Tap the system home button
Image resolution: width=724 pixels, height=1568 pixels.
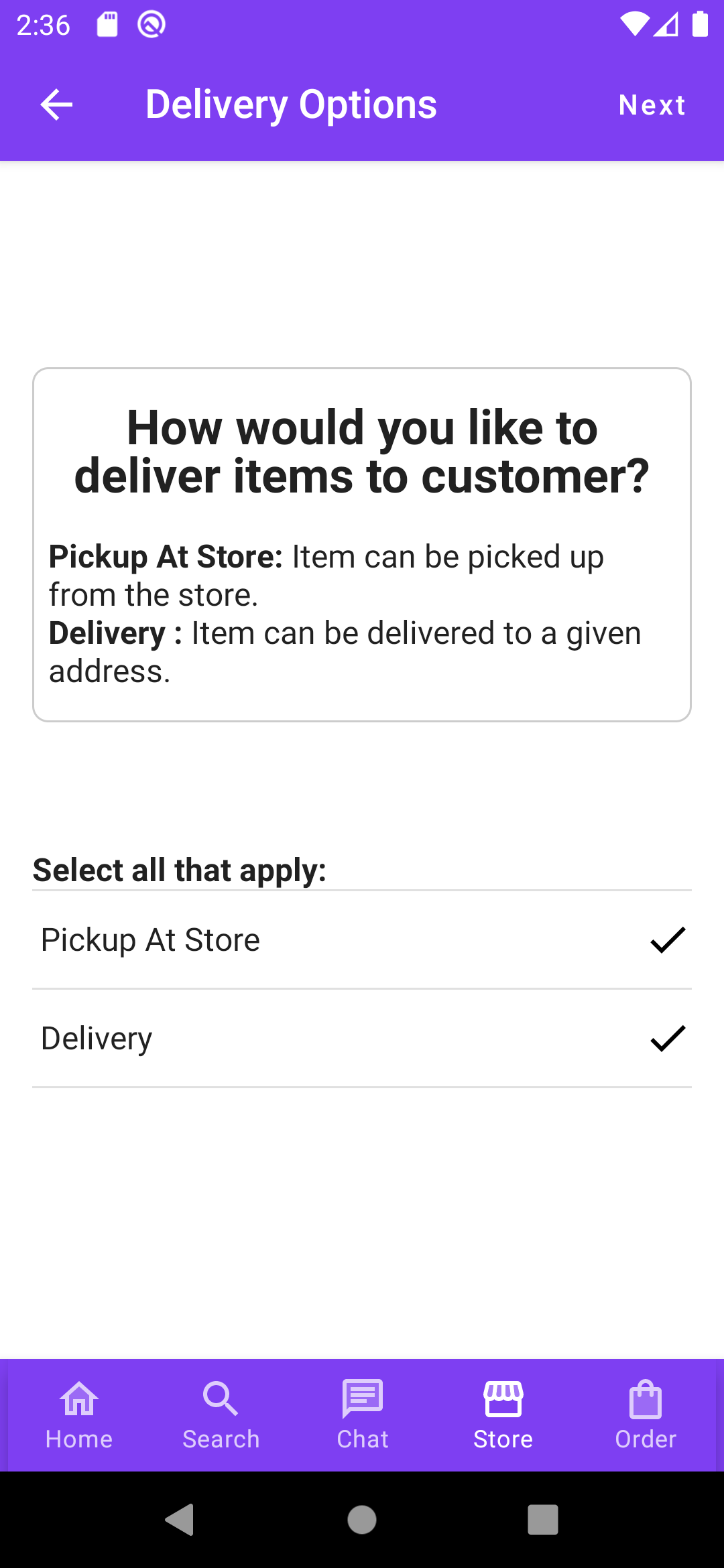(362, 1519)
